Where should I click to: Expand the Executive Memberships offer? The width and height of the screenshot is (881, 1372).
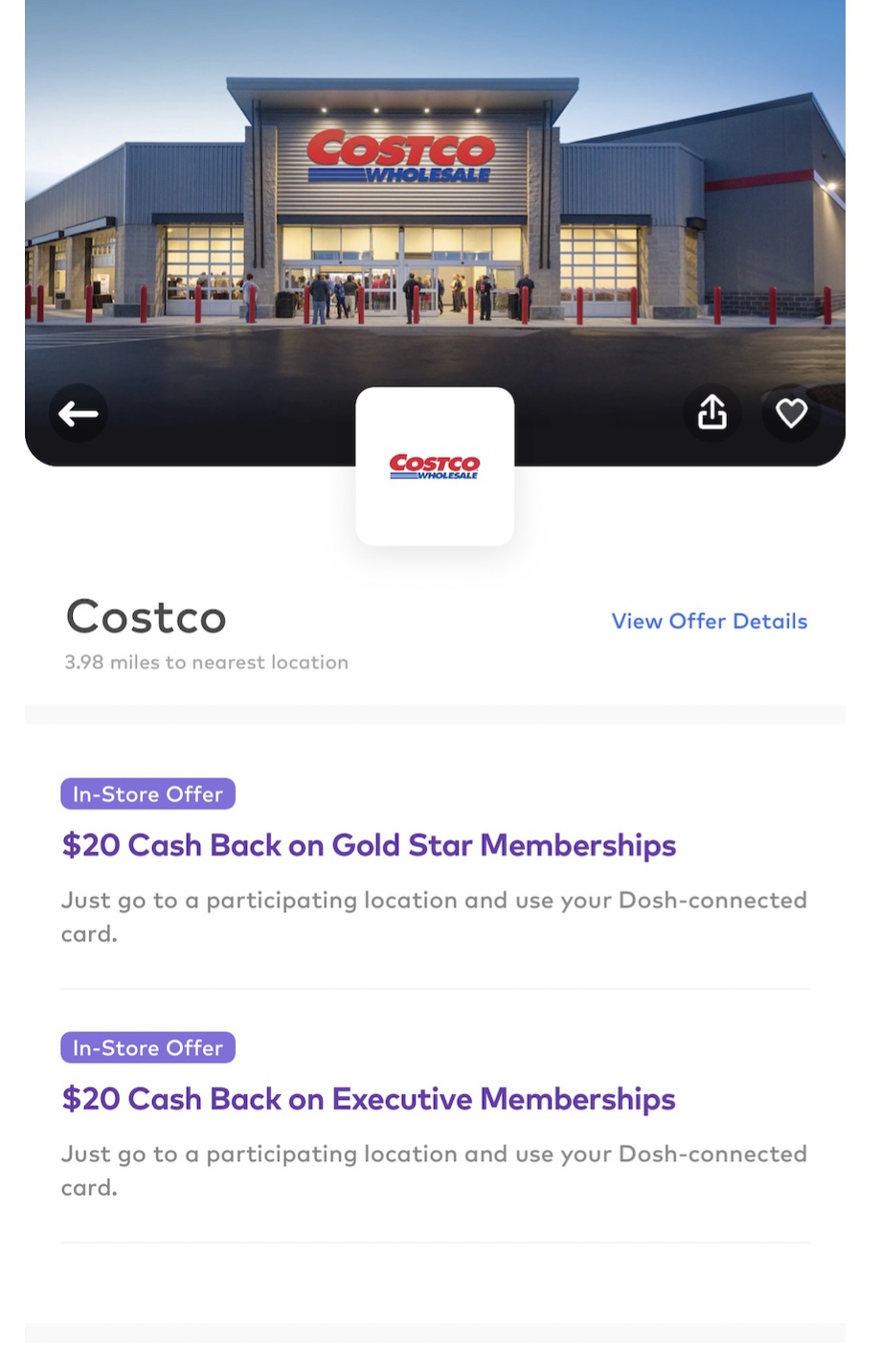pyautogui.click(x=369, y=1099)
